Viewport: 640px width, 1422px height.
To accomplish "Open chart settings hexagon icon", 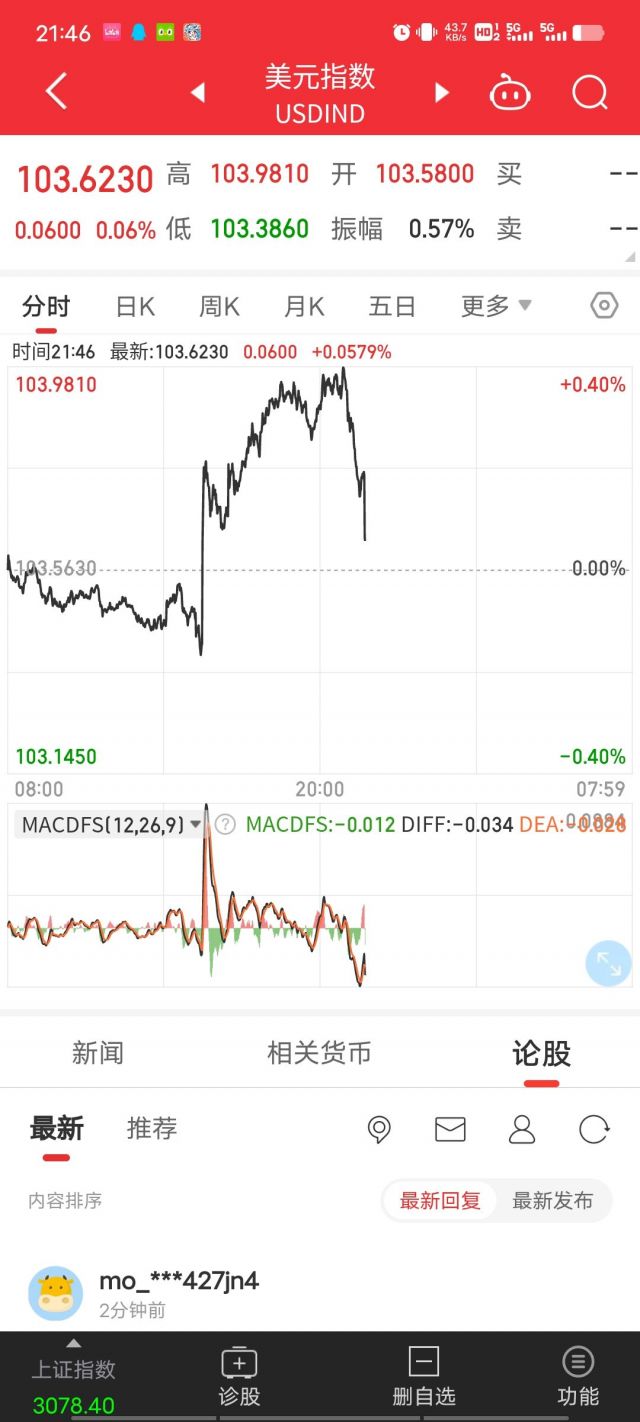I will tap(604, 305).
